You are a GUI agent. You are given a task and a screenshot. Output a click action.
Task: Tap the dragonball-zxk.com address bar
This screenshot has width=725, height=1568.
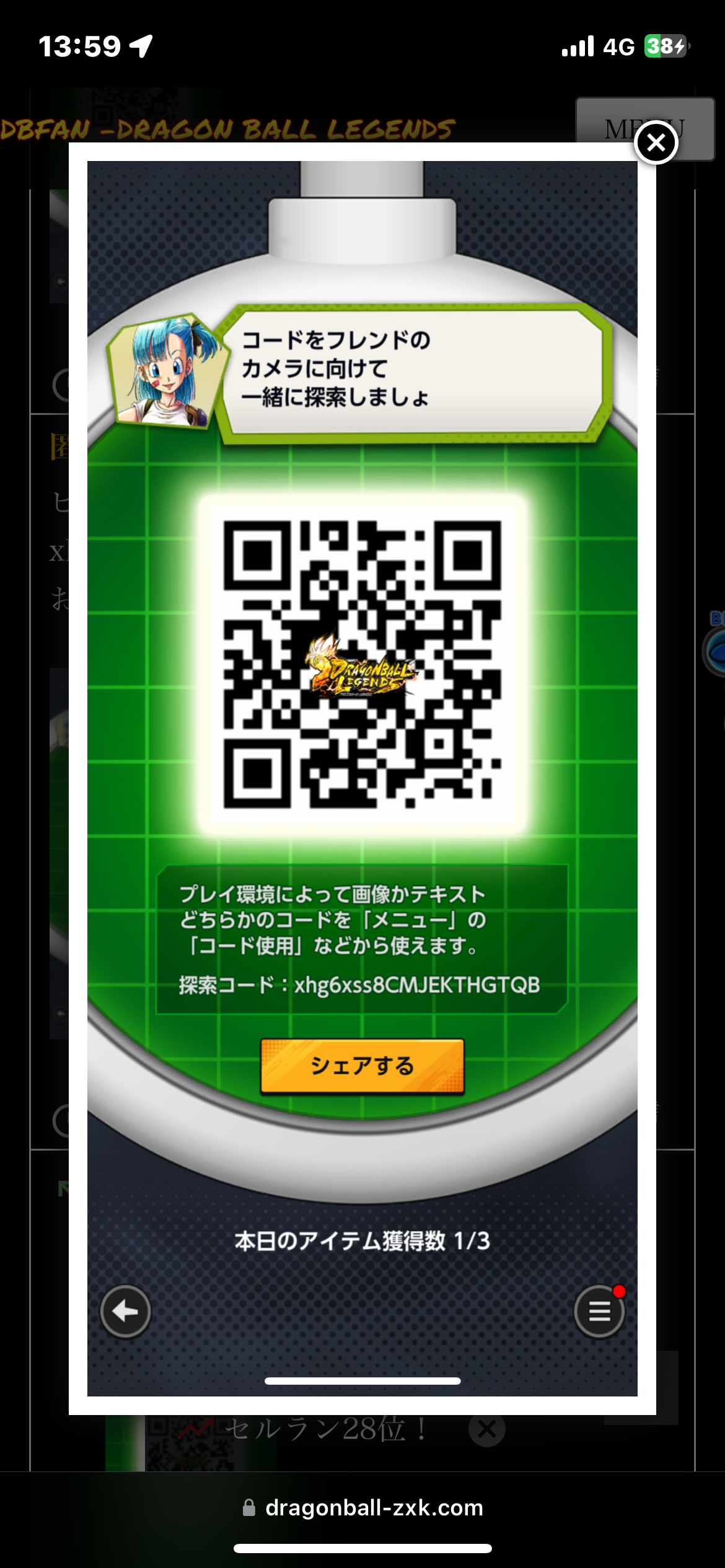click(x=362, y=1507)
